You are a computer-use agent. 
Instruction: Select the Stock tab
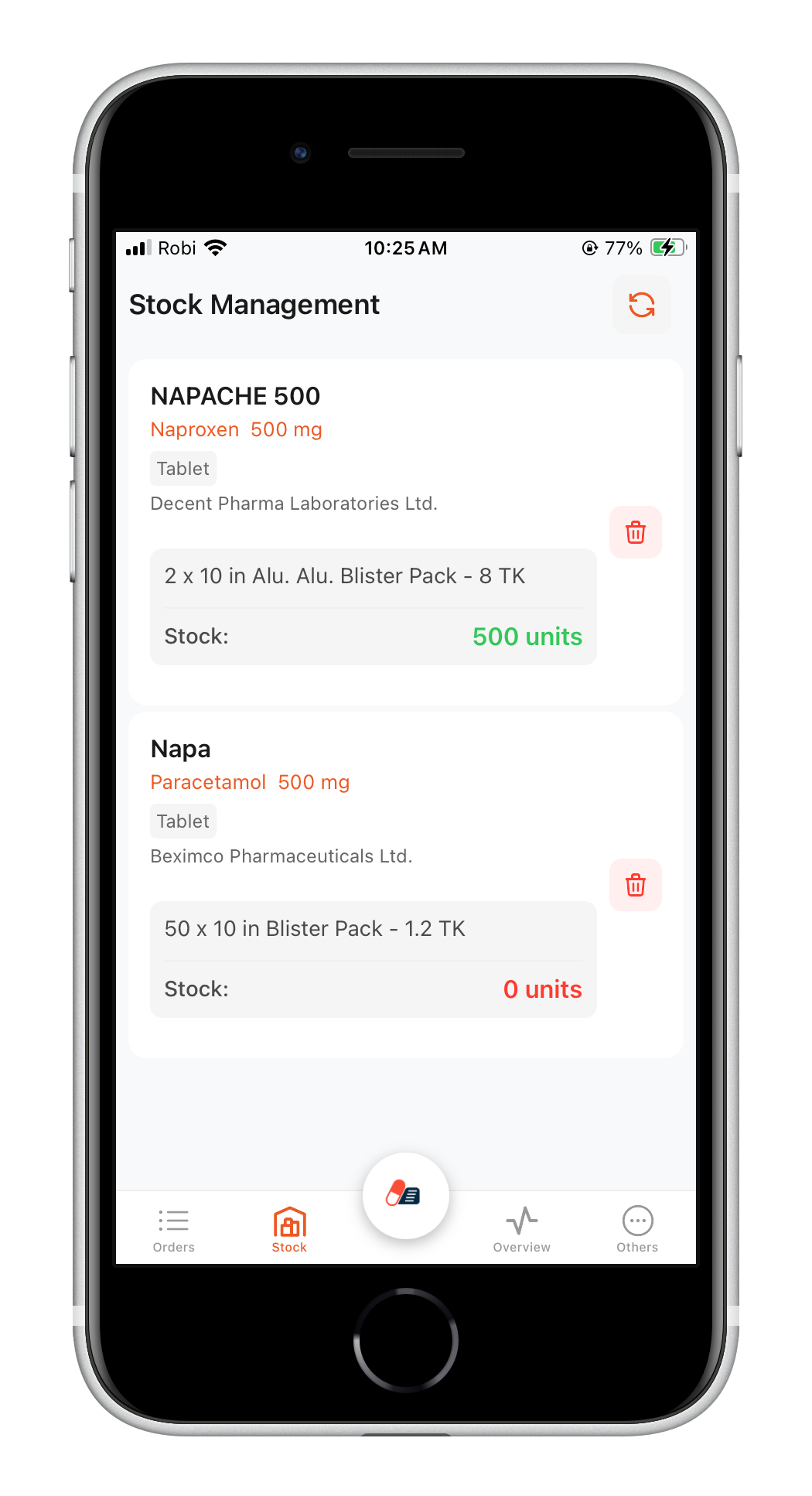coord(289,1229)
